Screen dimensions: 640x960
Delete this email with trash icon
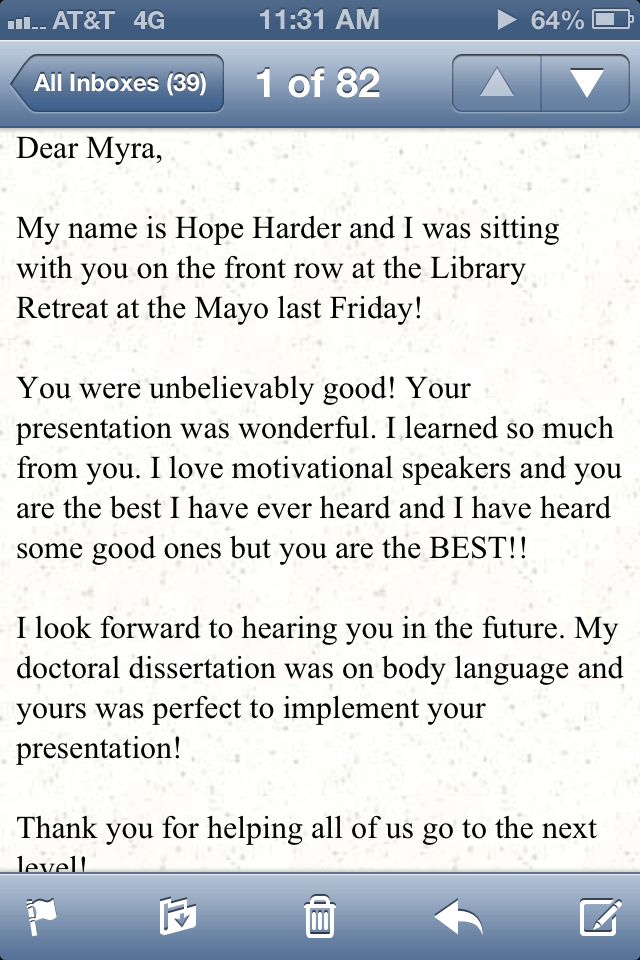(319, 916)
